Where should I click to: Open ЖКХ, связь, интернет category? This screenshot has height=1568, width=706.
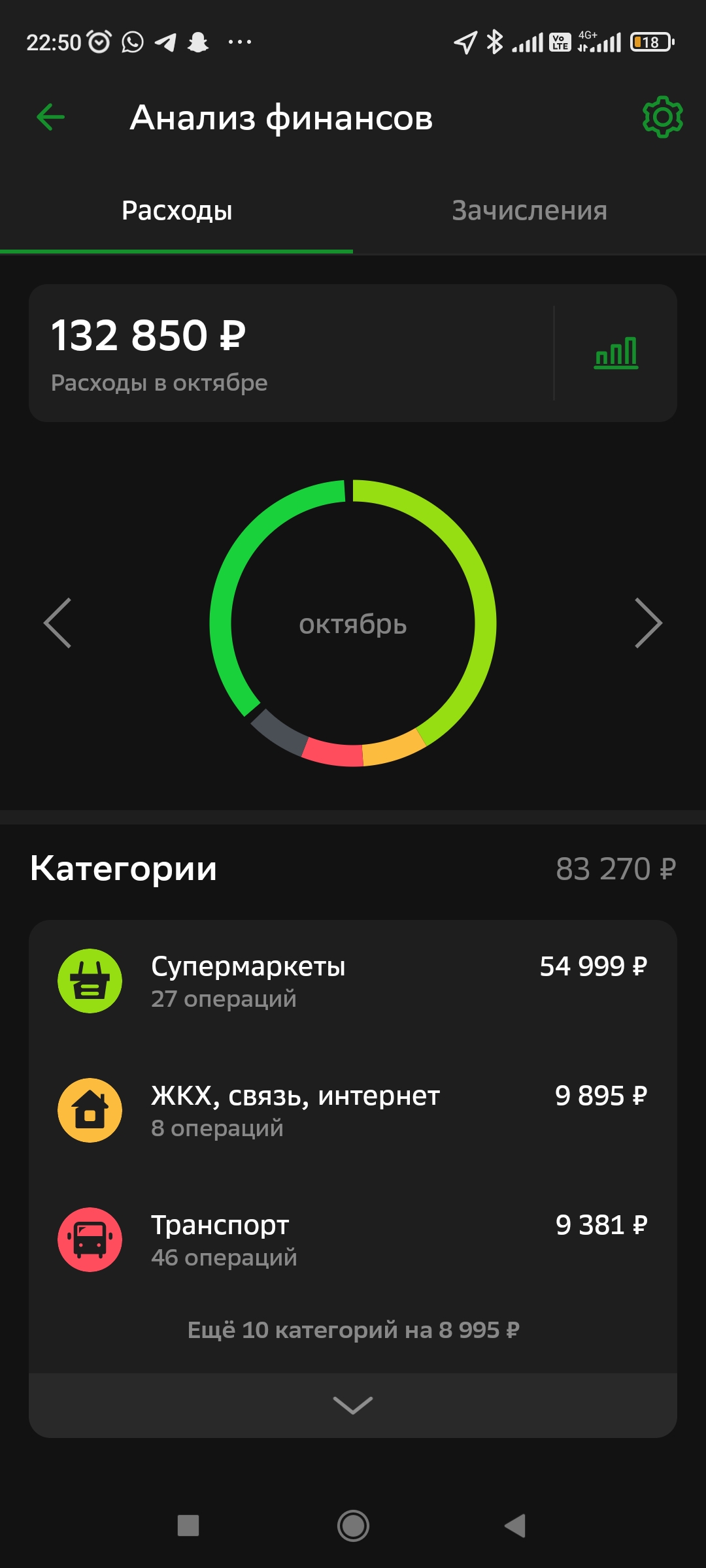point(353,1111)
